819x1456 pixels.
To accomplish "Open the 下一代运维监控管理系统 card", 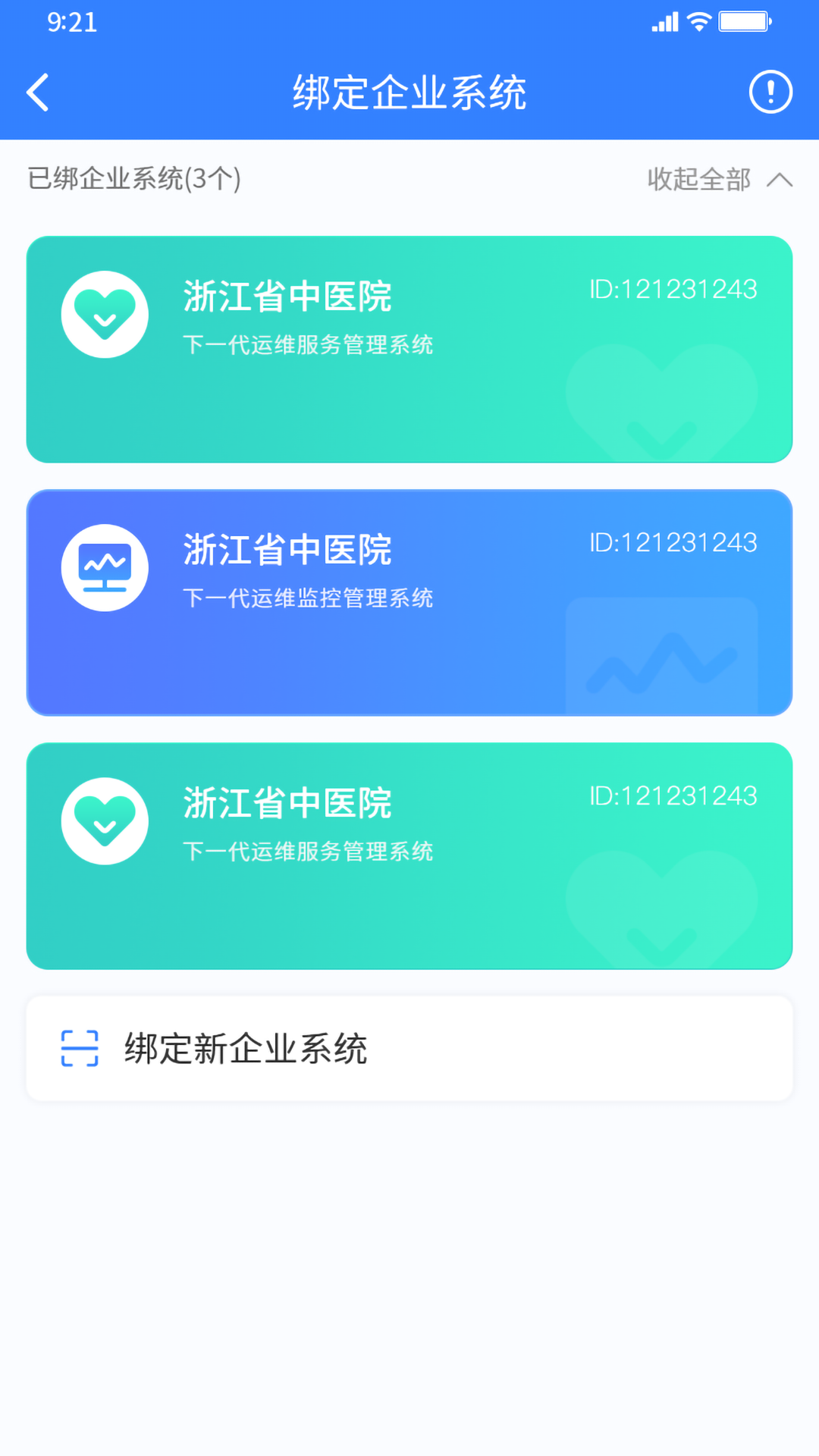I will pyautogui.click(x=409, y=603).
